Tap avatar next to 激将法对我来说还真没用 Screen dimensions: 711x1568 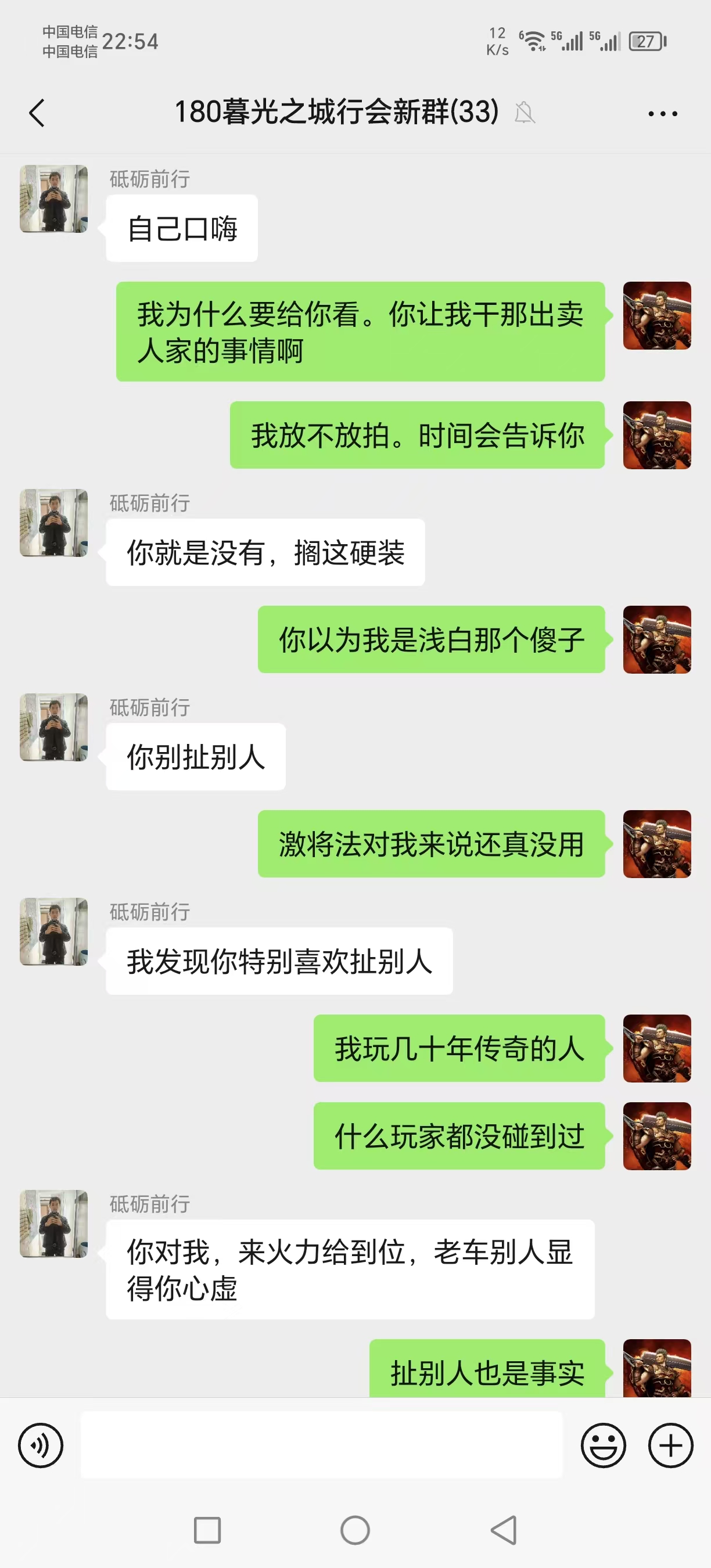[x=656, y=844]
